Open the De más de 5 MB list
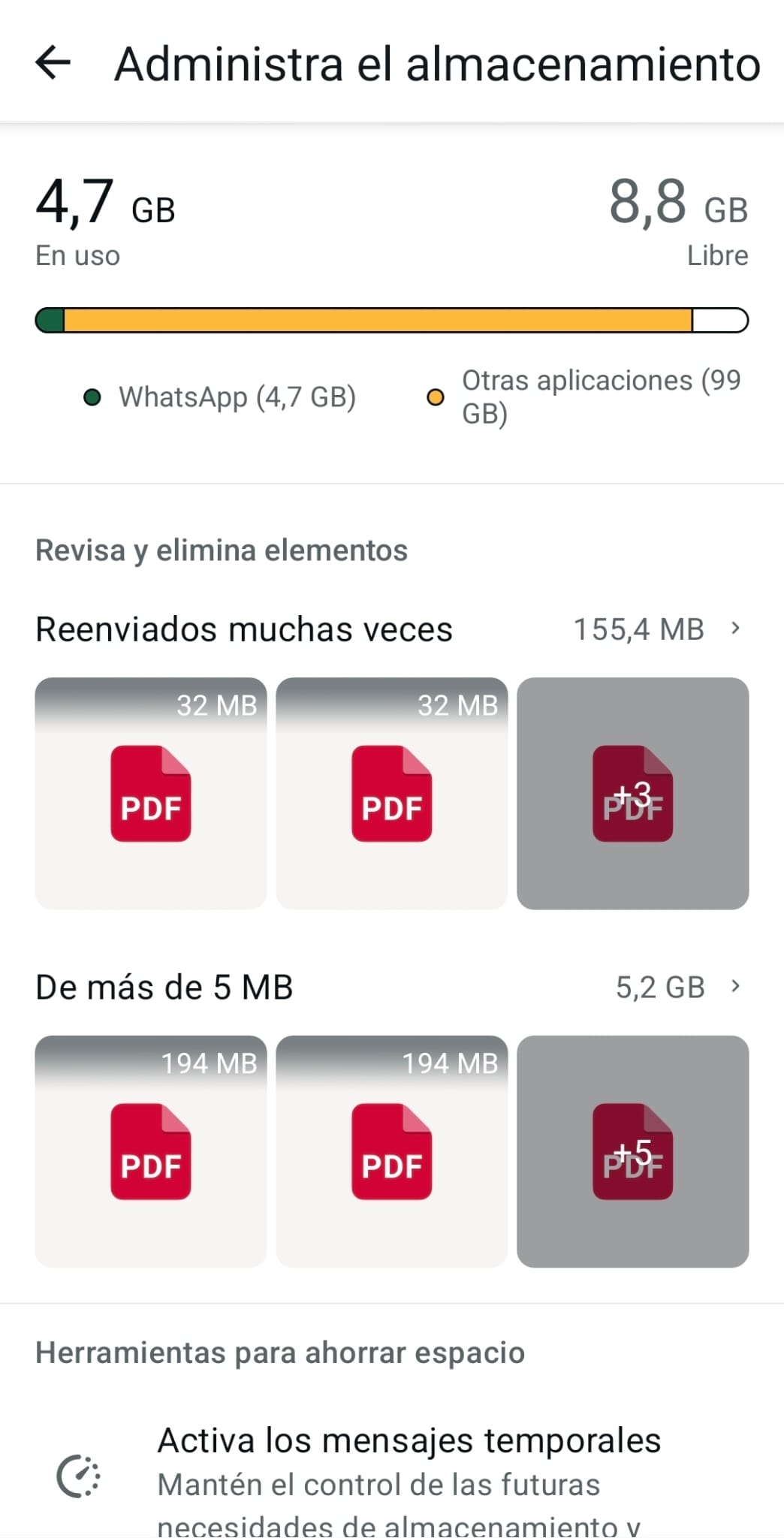This screenshot has width=784, height=1538. click(x=390, y=987)
